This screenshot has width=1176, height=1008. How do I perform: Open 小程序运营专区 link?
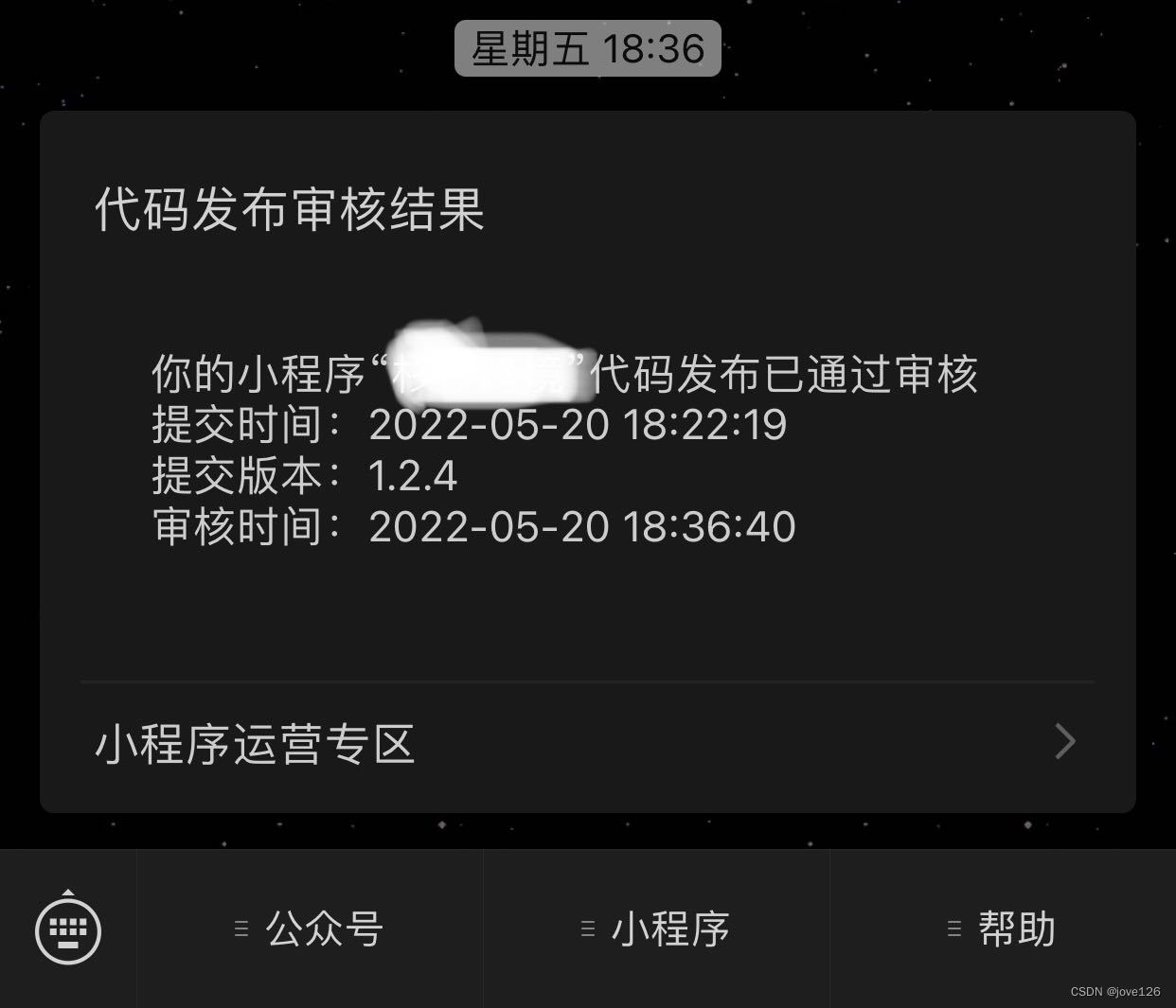pos(587,744)
